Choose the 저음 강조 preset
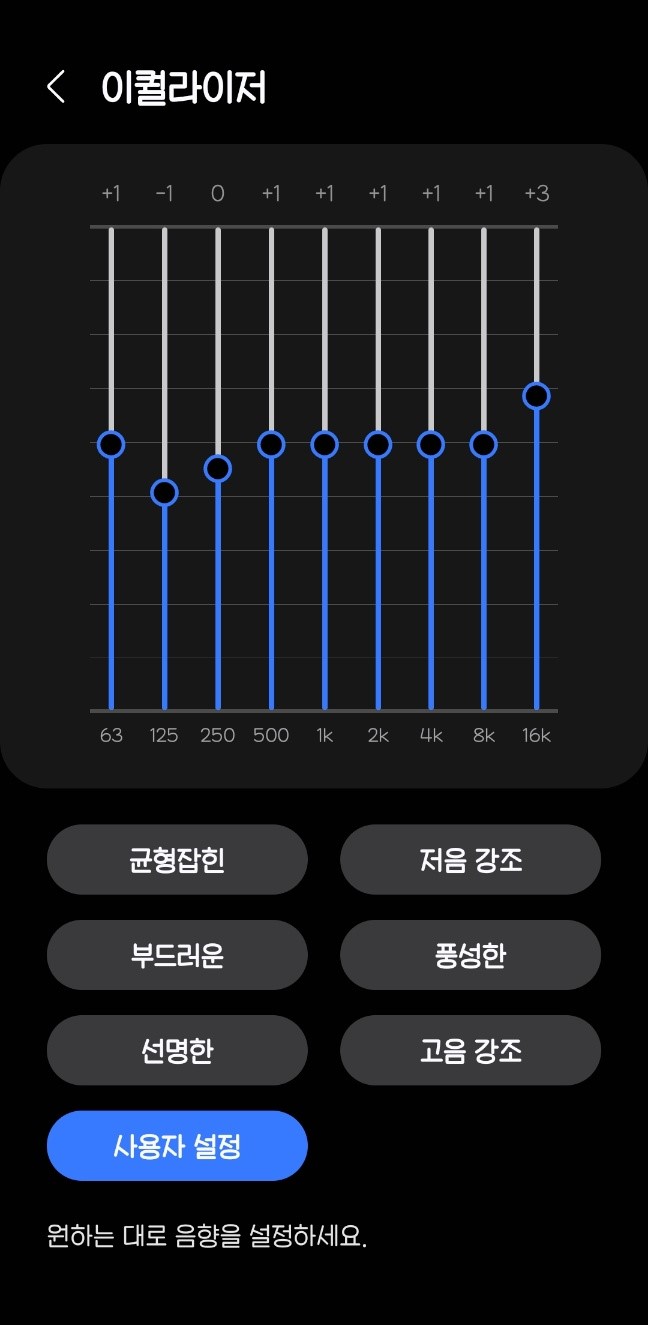The width and height of the screenshot is (648, 1325). [x=470, y=860]
